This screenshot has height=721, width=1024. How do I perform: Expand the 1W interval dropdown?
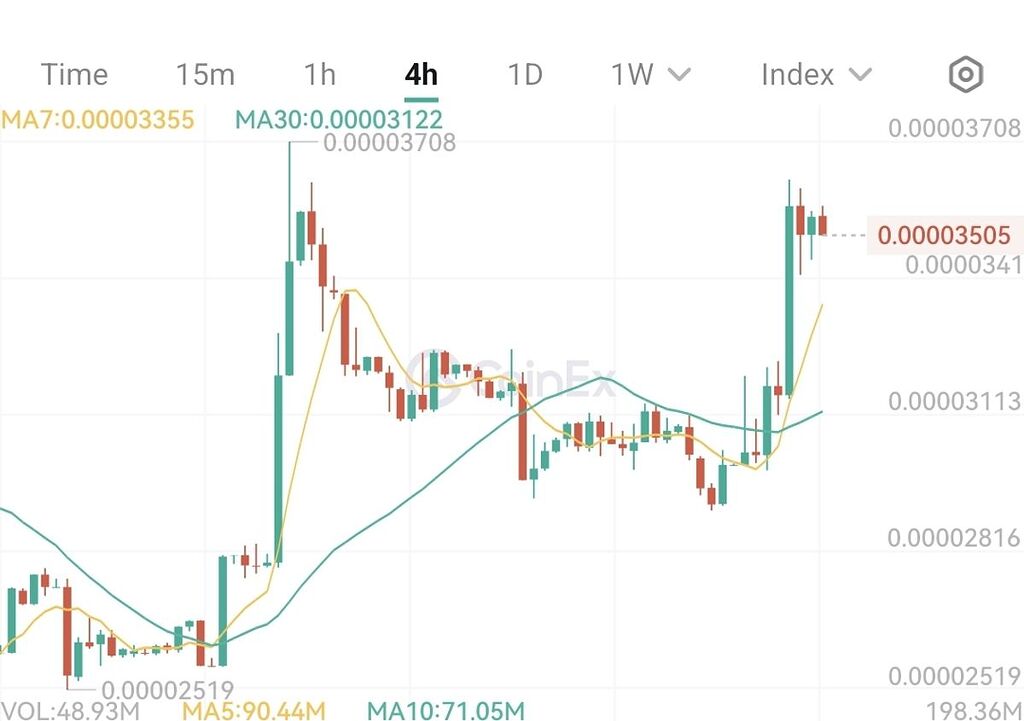pyautogui.click(x=651, y=75)
